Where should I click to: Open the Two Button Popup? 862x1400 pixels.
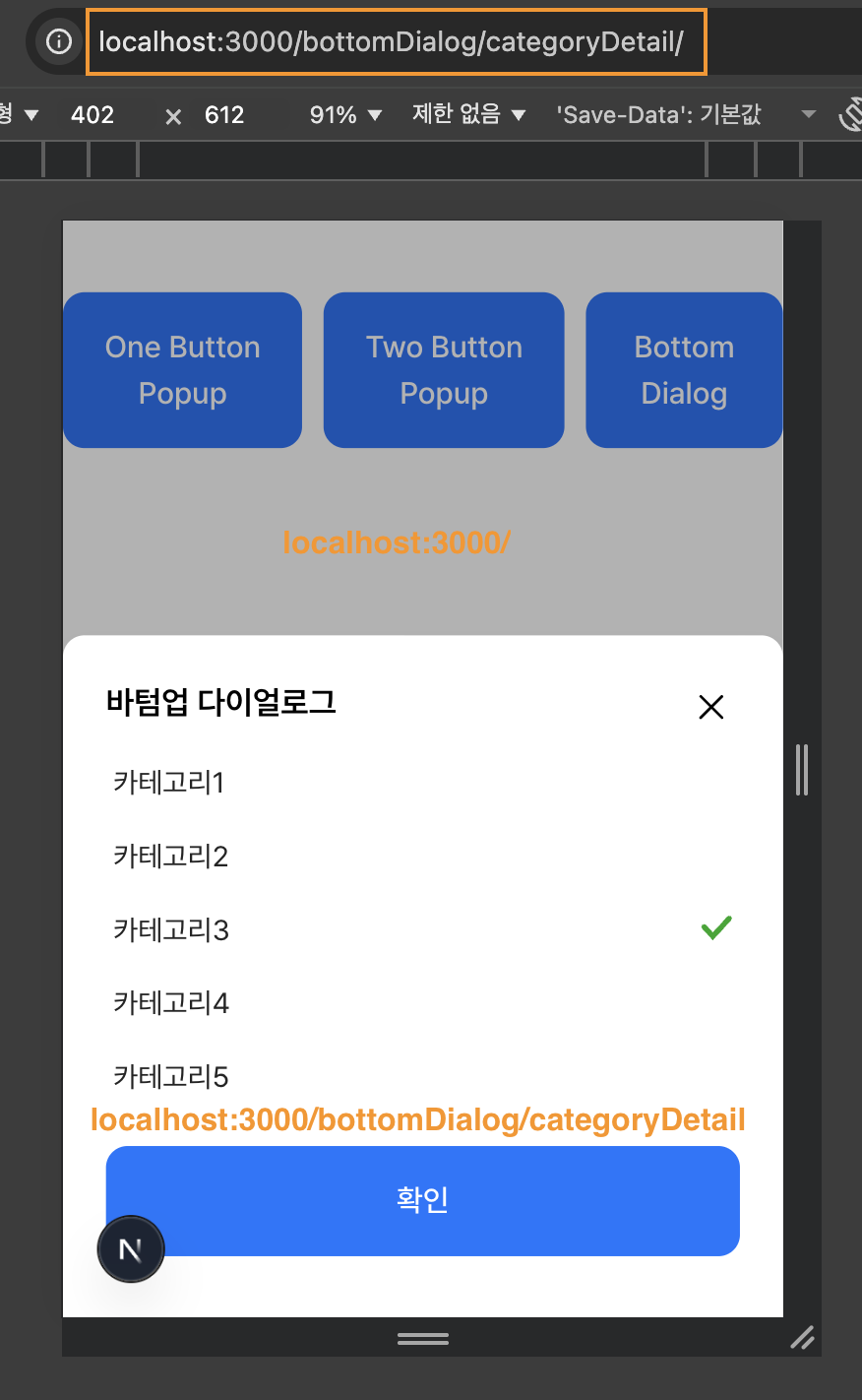[x=444, y=370]
